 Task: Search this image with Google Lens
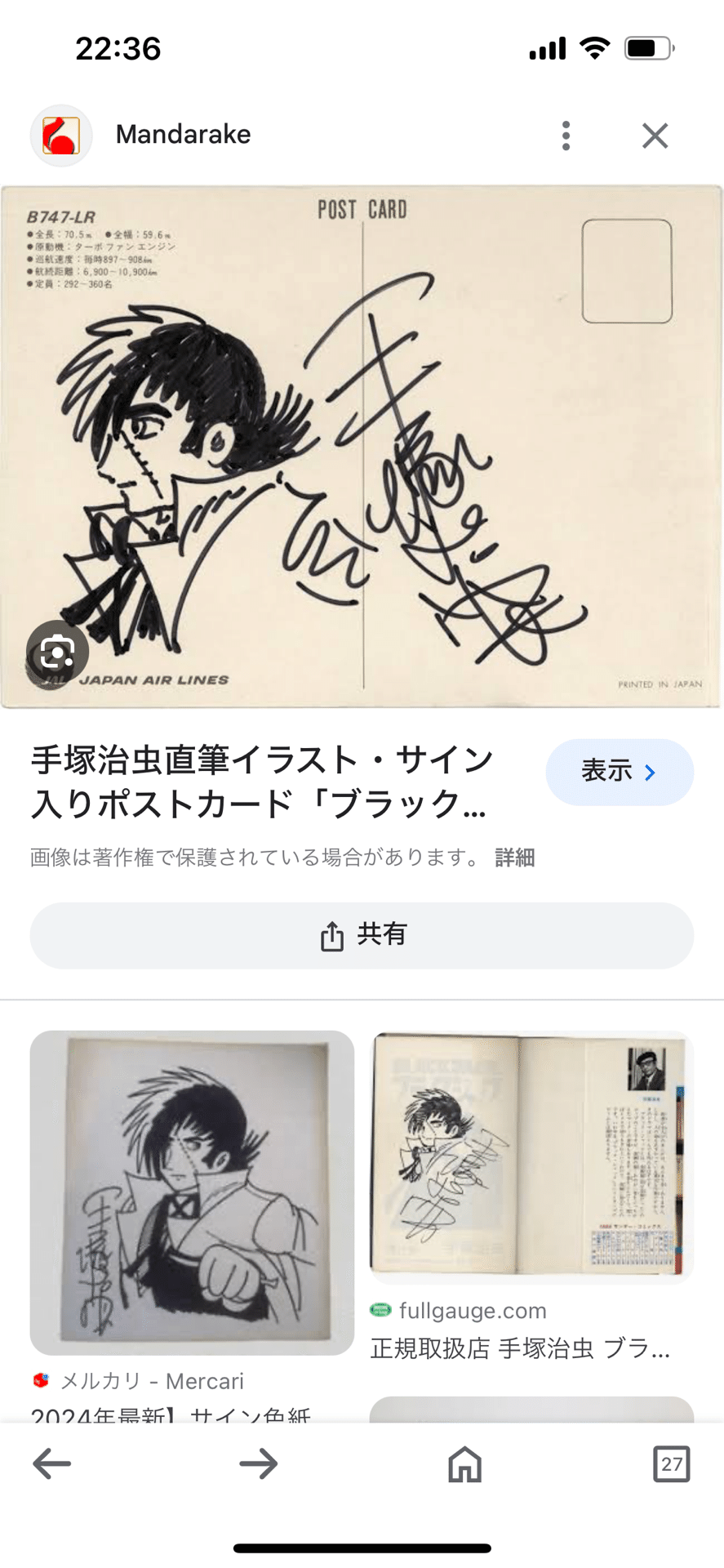pos(57,652)
